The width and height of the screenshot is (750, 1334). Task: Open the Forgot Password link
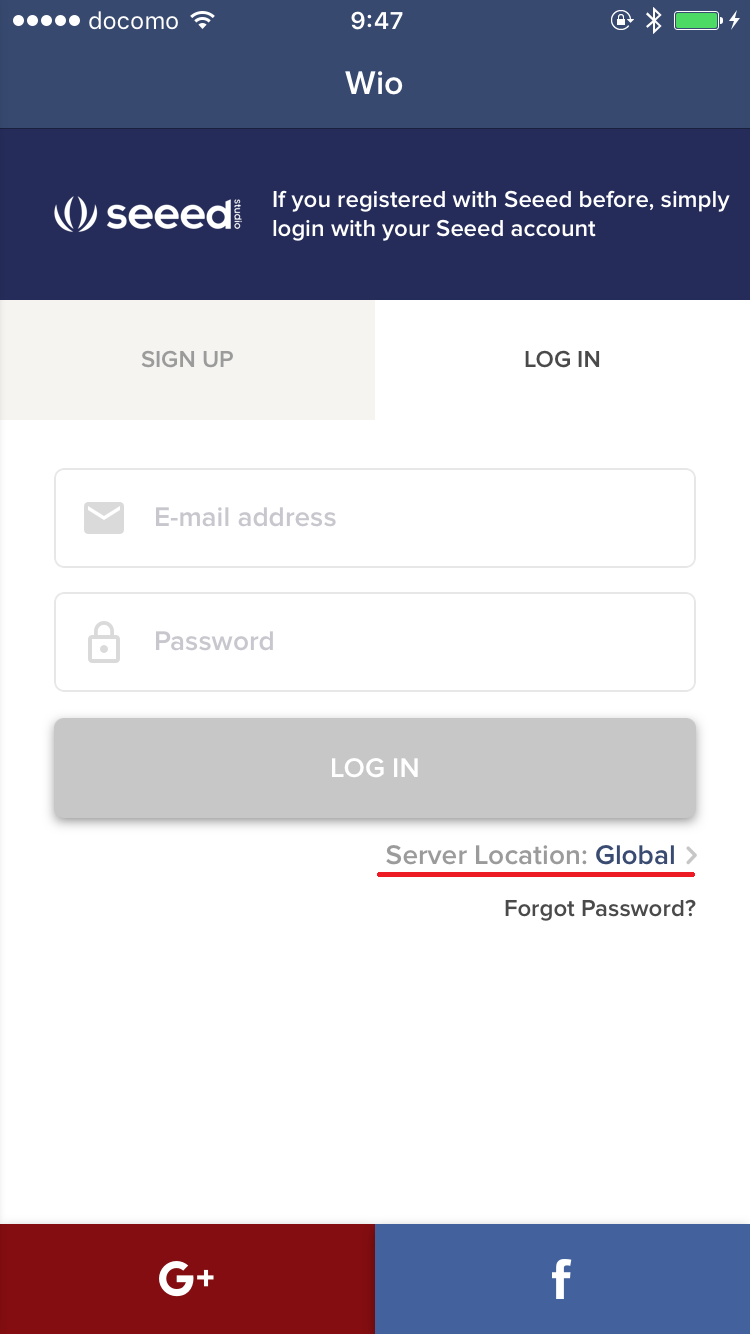(600, 909)
